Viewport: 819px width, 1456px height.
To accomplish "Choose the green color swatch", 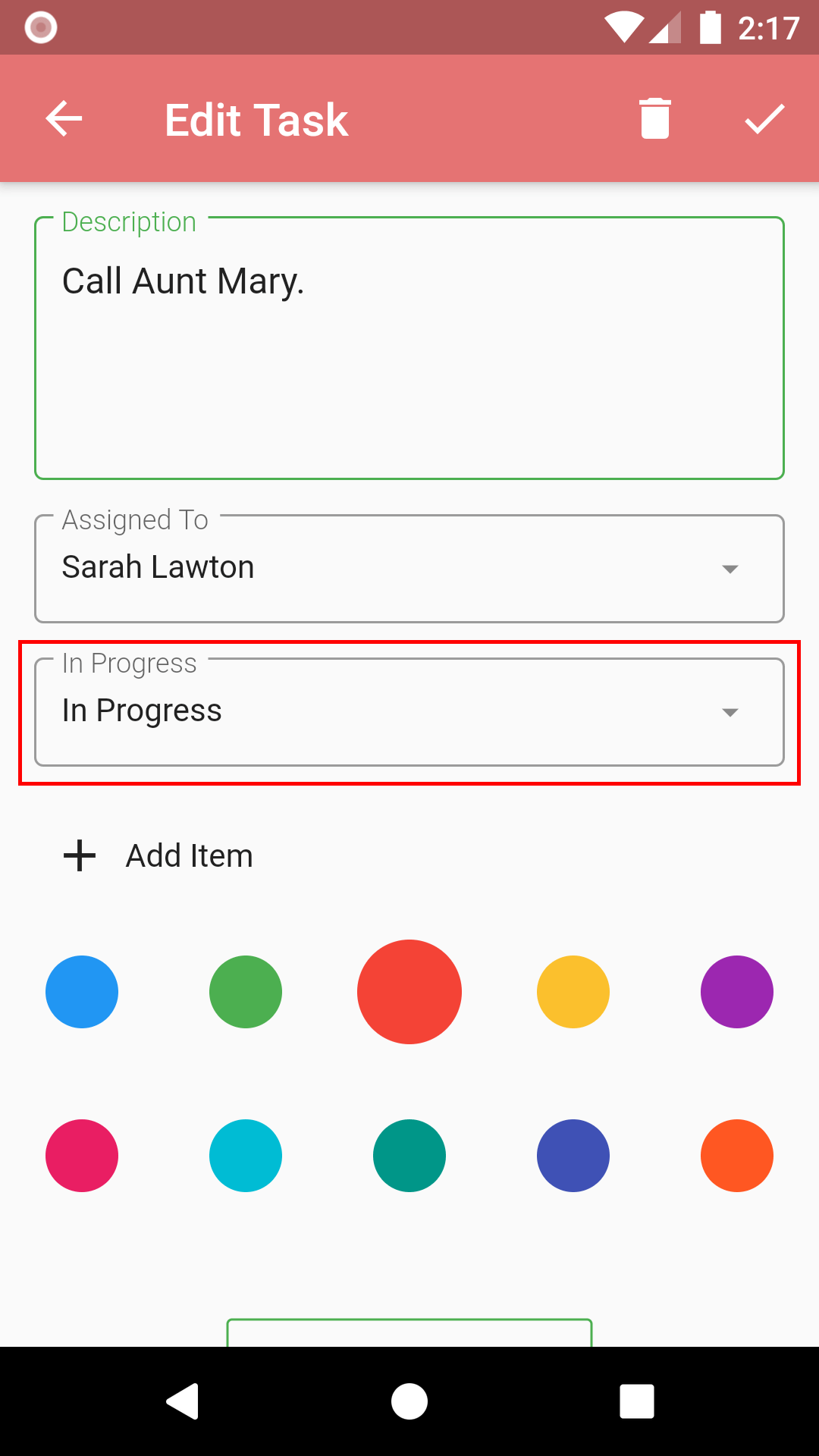I will (x=246, y=992).
